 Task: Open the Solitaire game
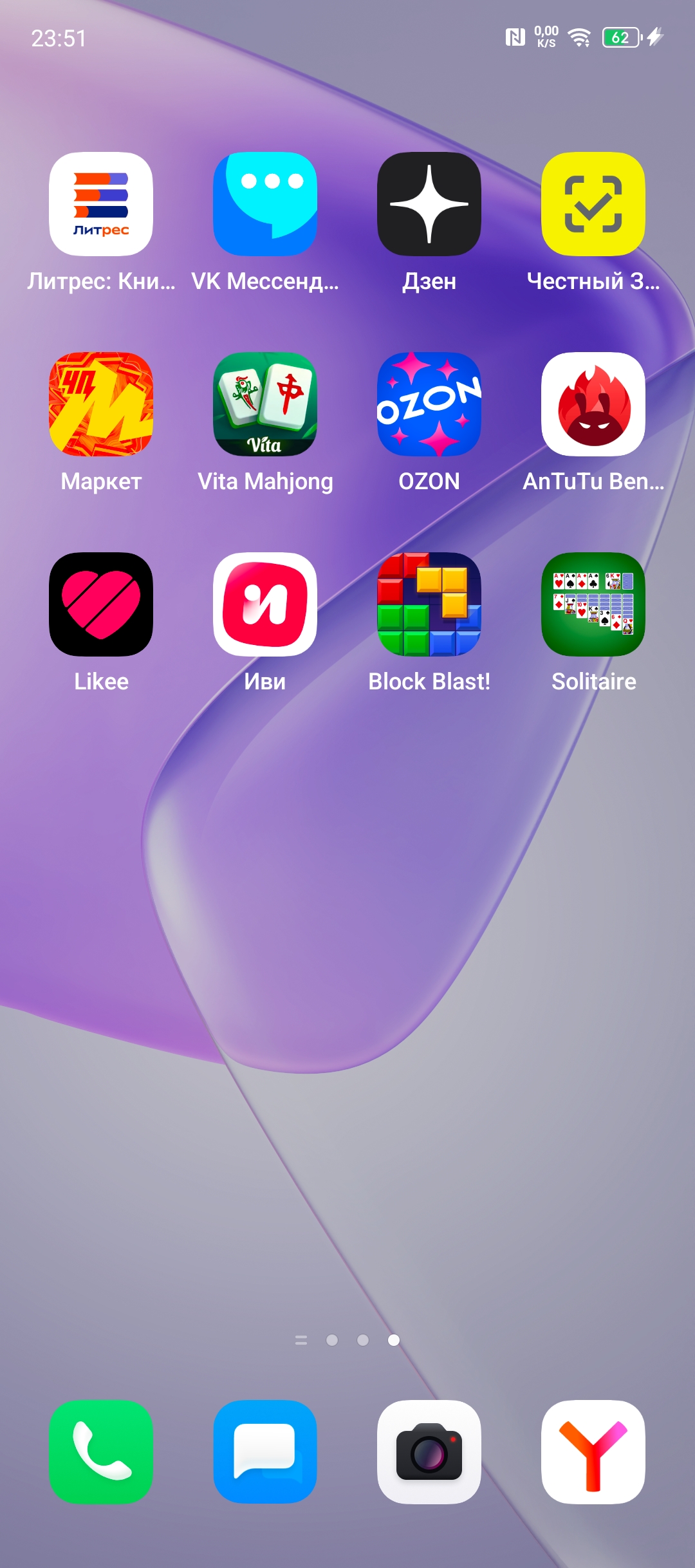tap(593, 604)
